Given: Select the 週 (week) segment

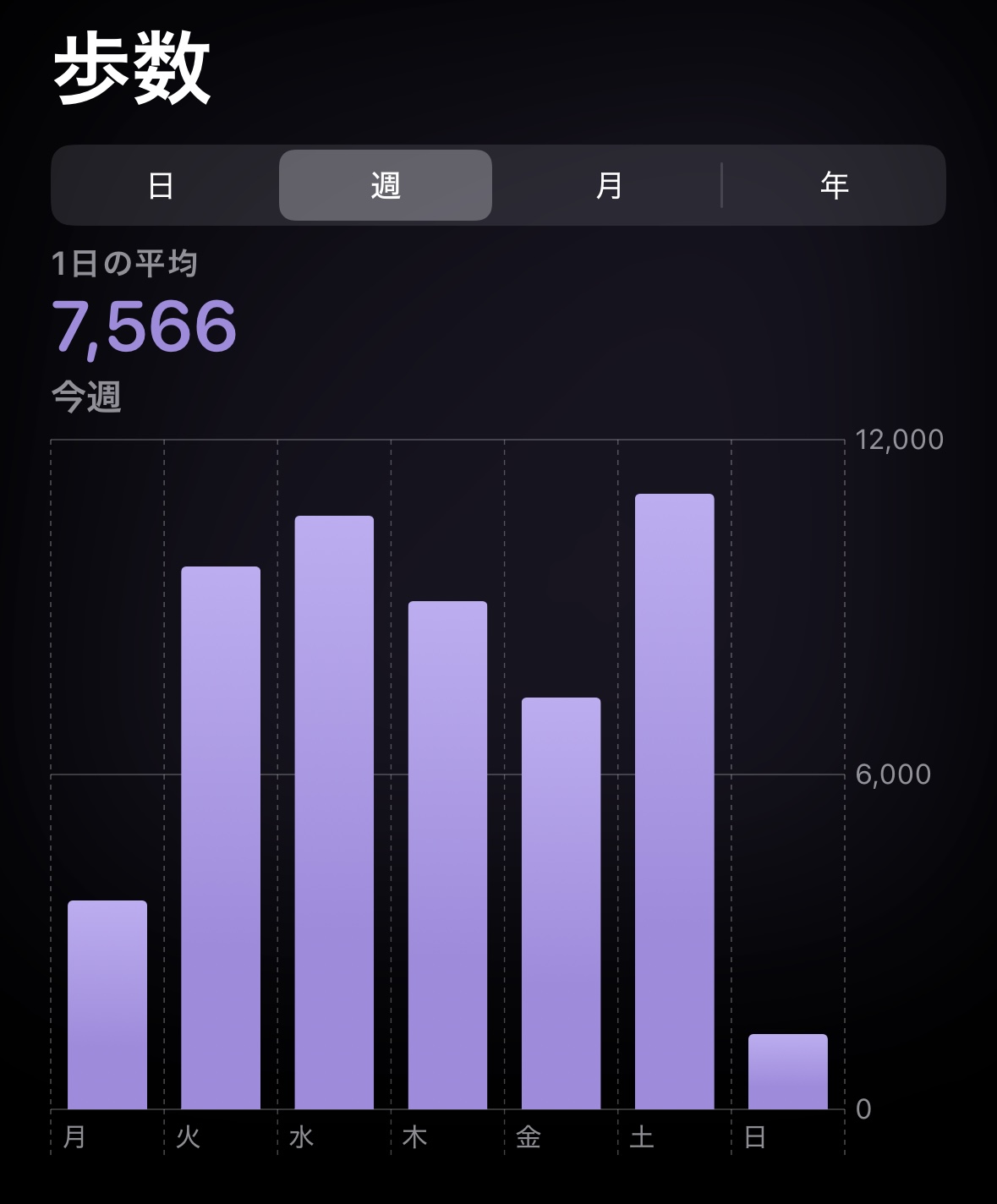Looking at the screenshot, I should 386,185.
